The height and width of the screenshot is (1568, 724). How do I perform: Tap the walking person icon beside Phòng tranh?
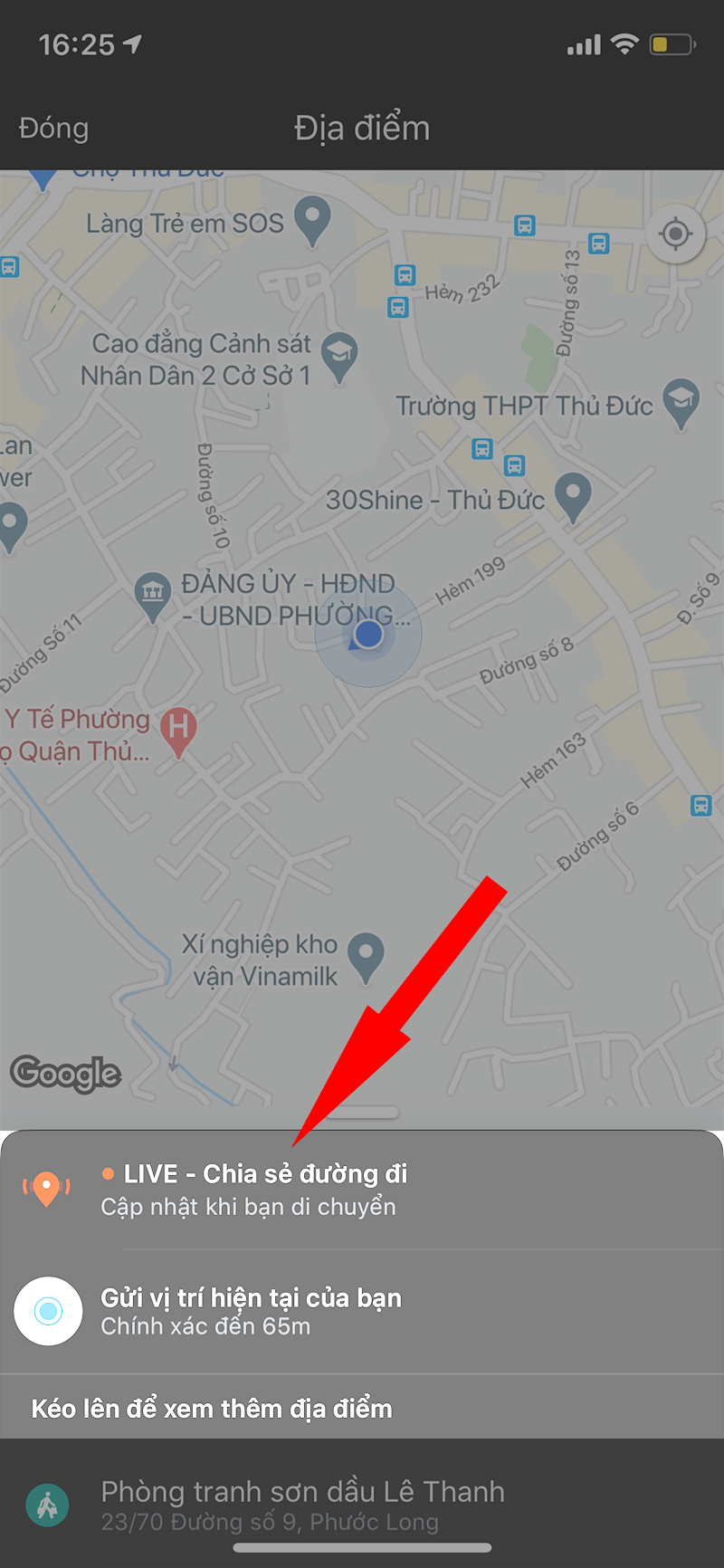[46, 1505]
